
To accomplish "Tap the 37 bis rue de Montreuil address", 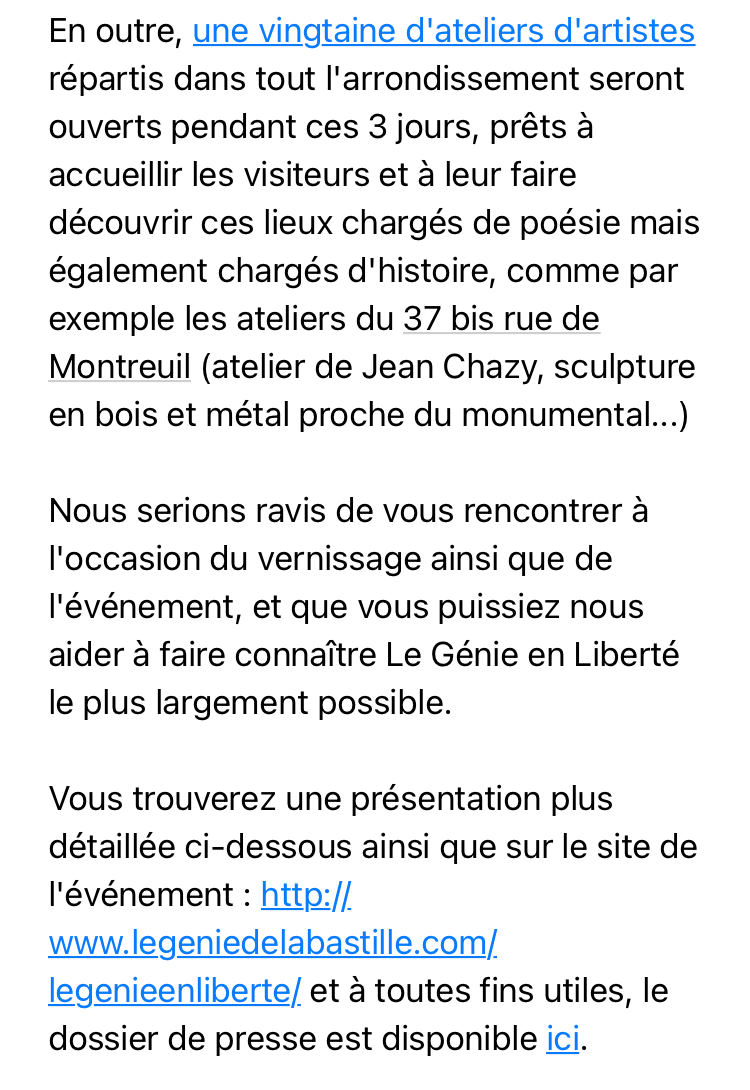I will click(x=500, y=319).
